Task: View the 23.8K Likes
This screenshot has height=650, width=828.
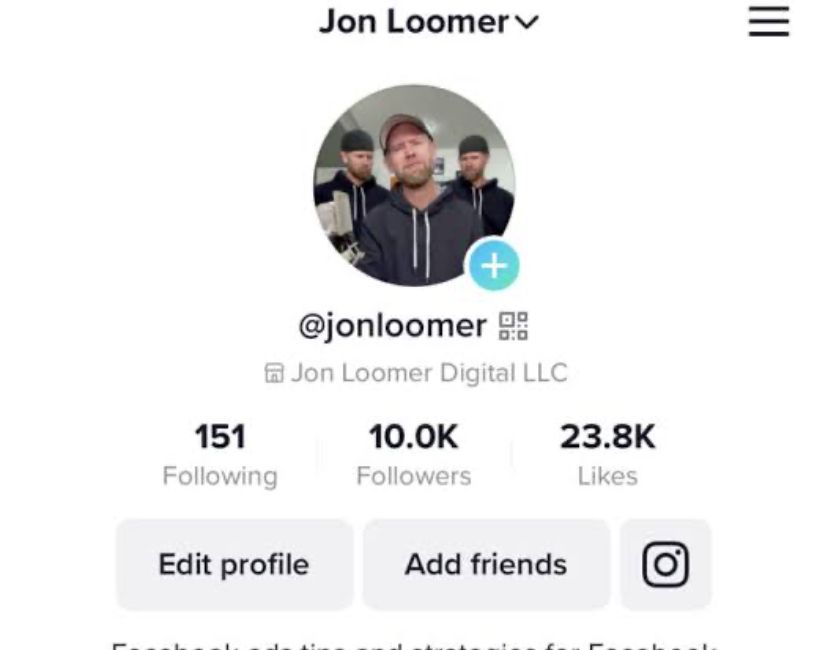Action: [x=607, y=454]
